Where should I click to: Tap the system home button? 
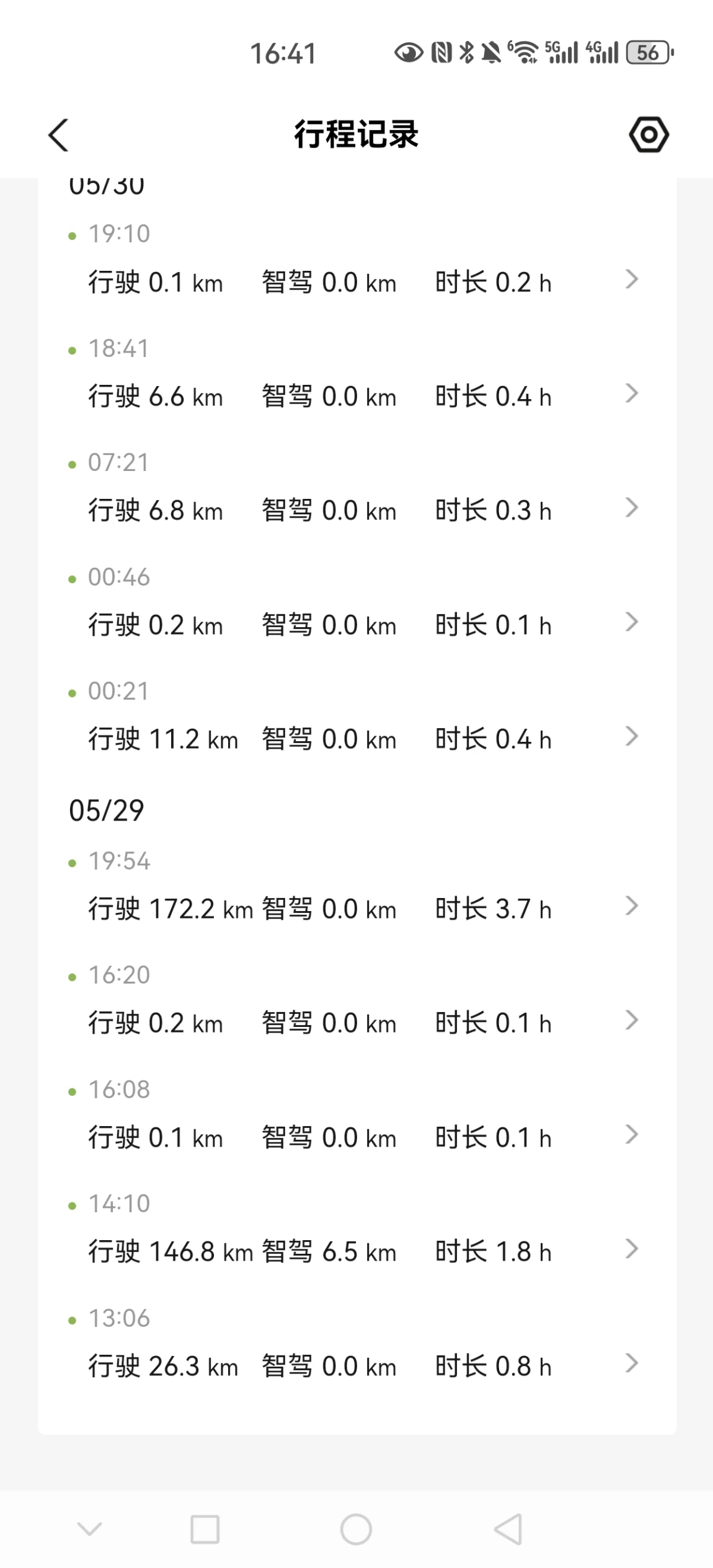tap(356, 1529)
